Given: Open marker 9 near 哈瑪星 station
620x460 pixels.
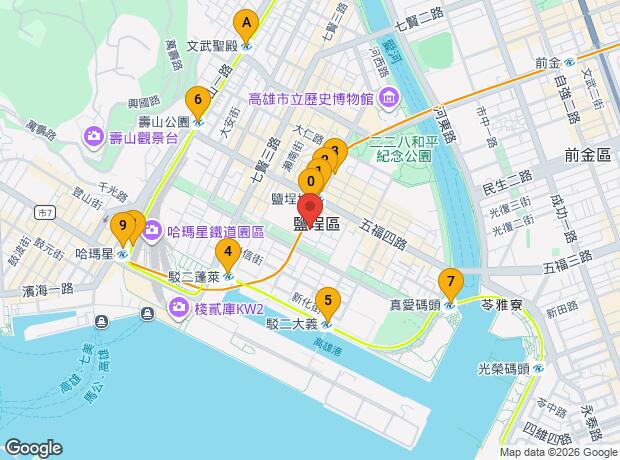Looking at the screenshot, I should [122, 227].
